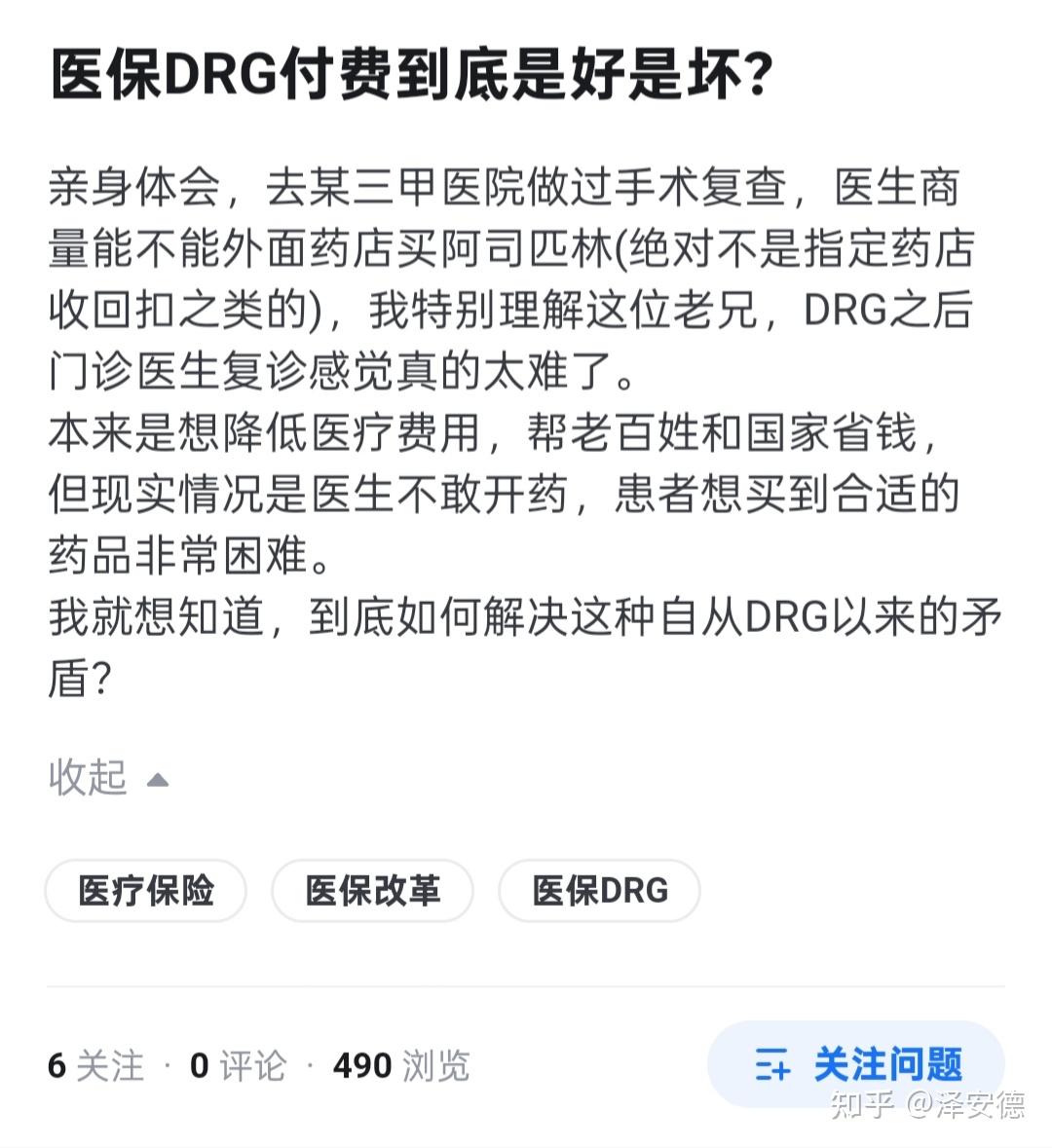The width and height of the screenshot is (1052, 1148).
Task: Open the 医保DRG topic chip
Action: point(599,890)
